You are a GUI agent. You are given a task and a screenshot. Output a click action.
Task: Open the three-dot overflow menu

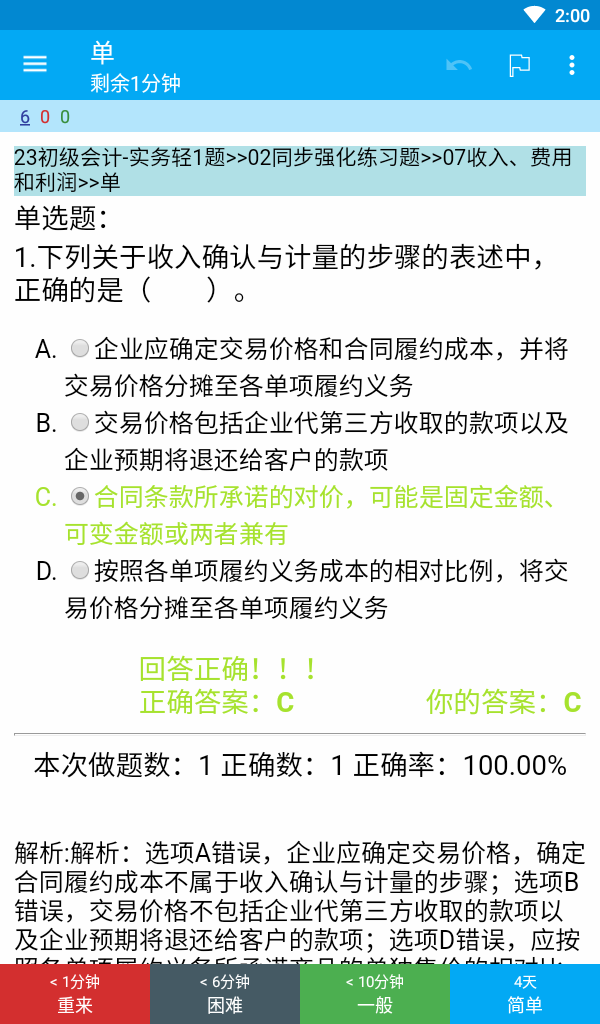572,65
